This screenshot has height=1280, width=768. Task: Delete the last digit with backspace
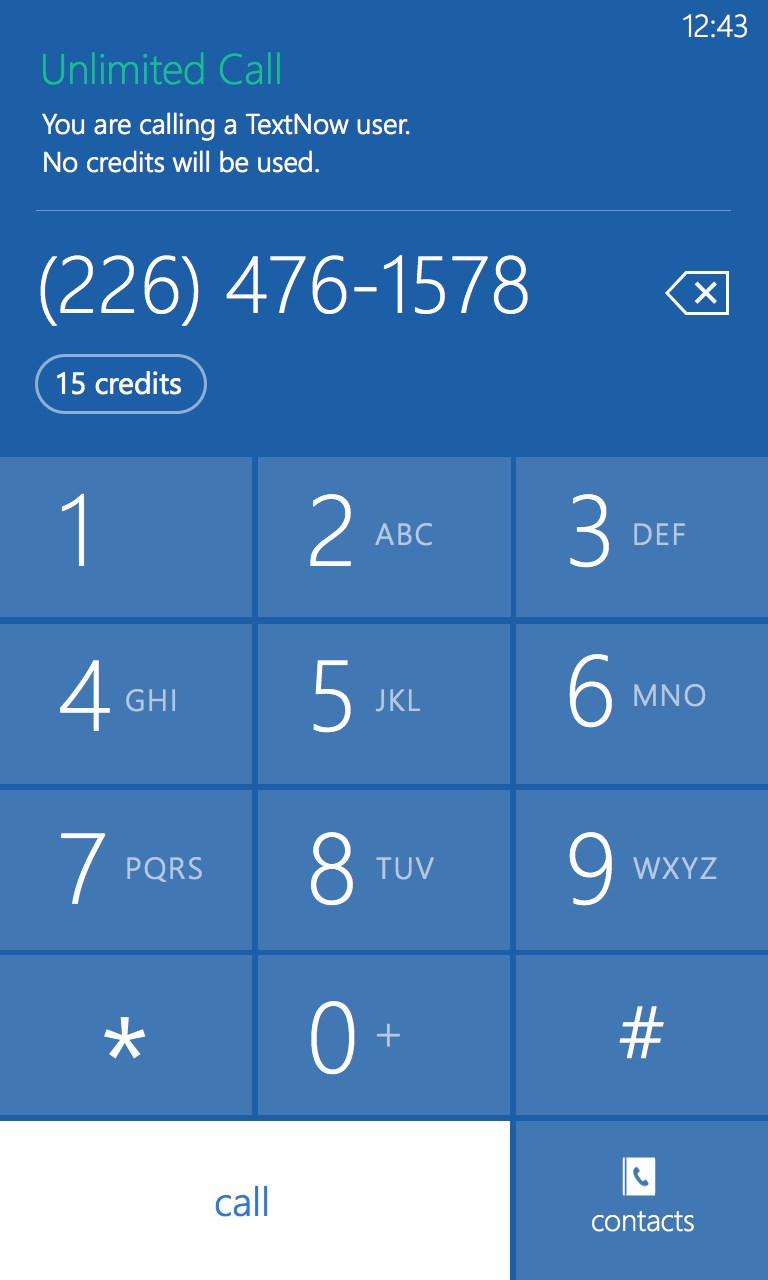698,293
